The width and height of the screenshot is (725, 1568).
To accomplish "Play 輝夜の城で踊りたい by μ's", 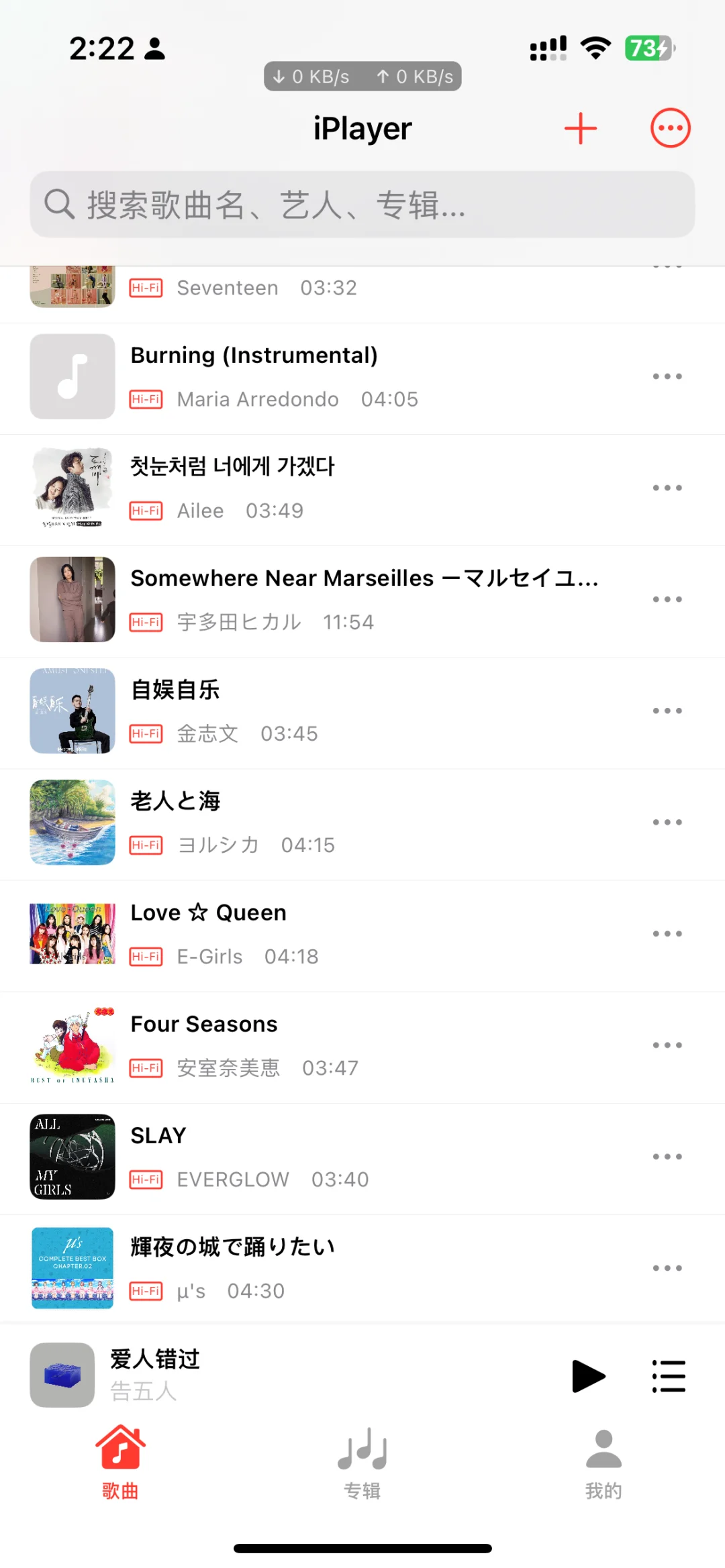I will point(336,1267).
